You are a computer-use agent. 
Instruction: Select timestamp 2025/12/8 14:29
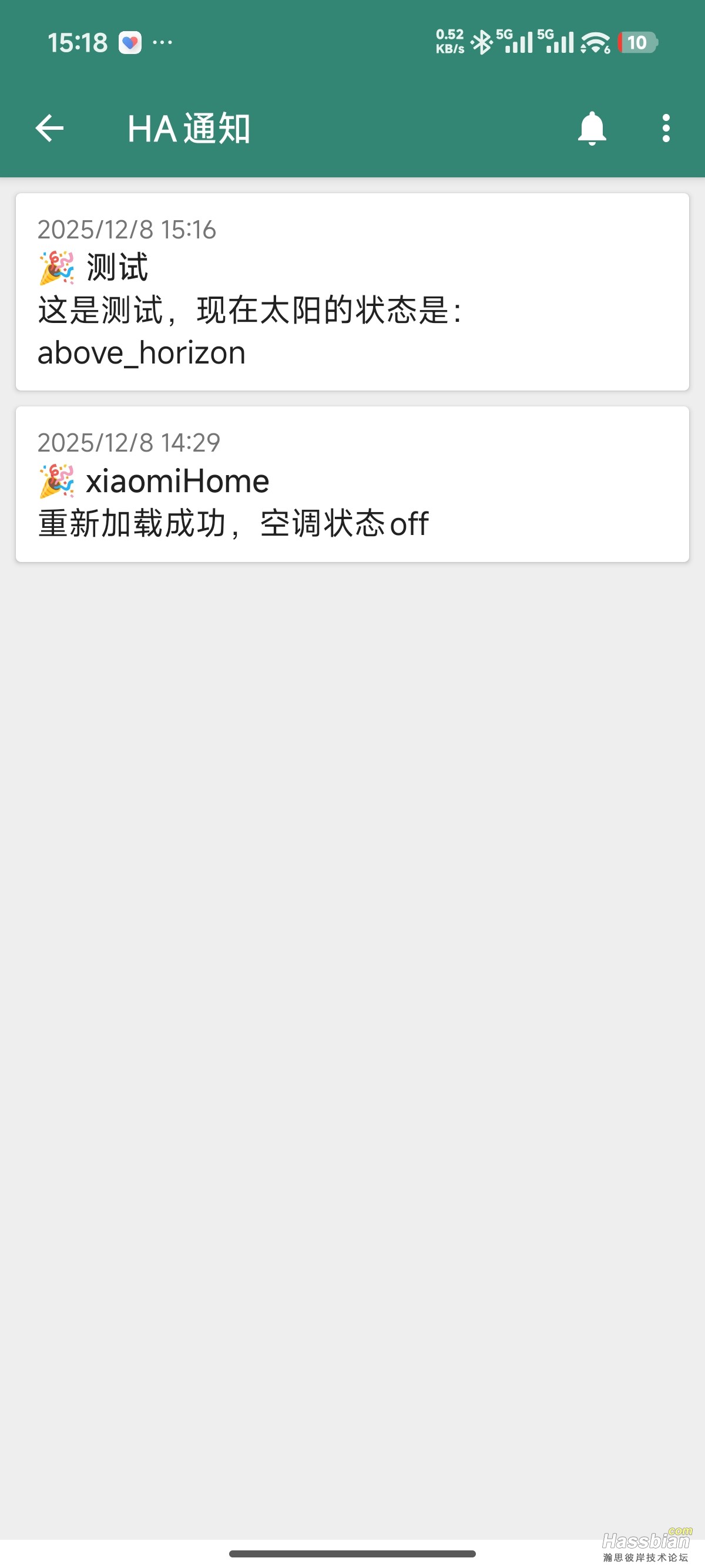(128, 443)
